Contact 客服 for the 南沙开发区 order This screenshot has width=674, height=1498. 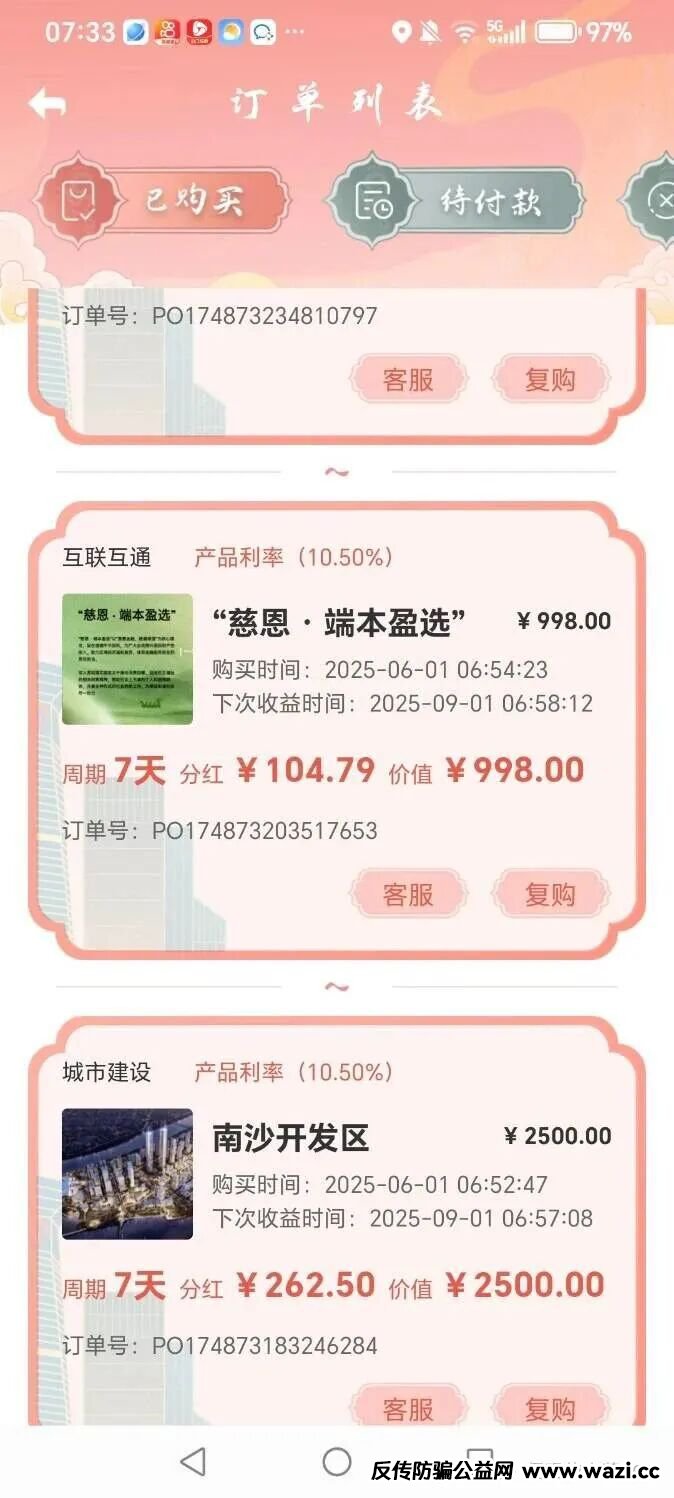[408, 1408]
